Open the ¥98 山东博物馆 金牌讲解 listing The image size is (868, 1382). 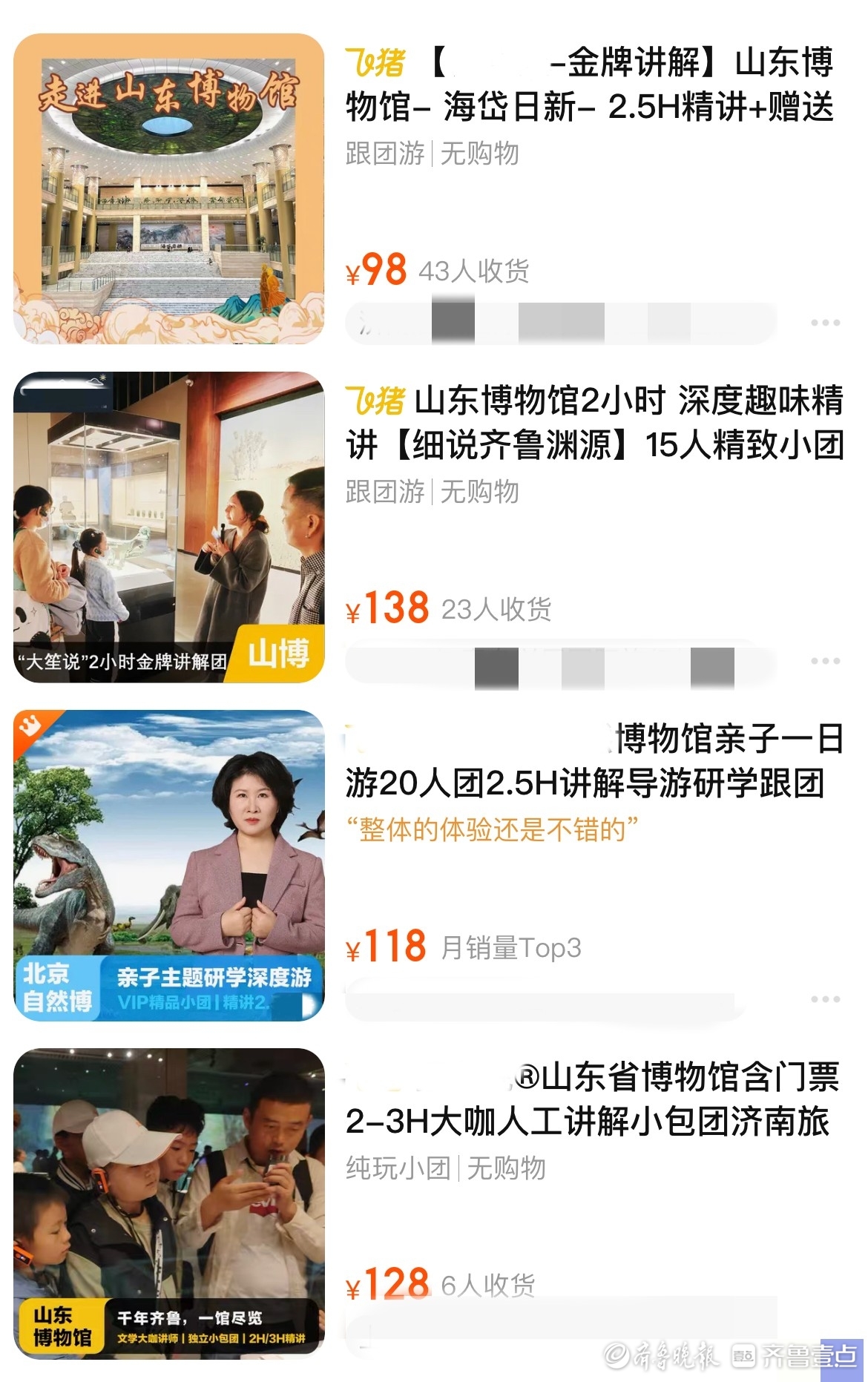tap(590, 85)
